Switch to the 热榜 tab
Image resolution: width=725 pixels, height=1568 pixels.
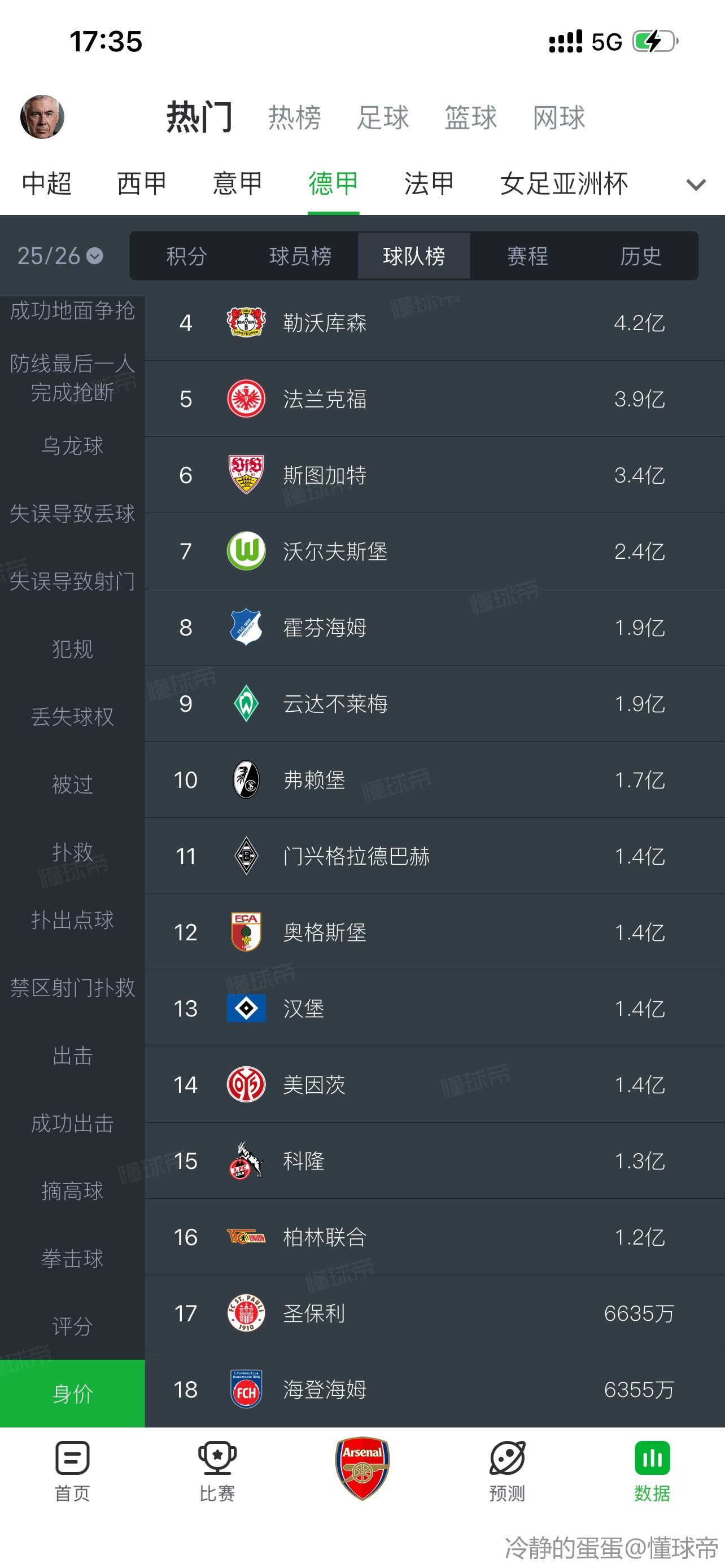(295, 117)
